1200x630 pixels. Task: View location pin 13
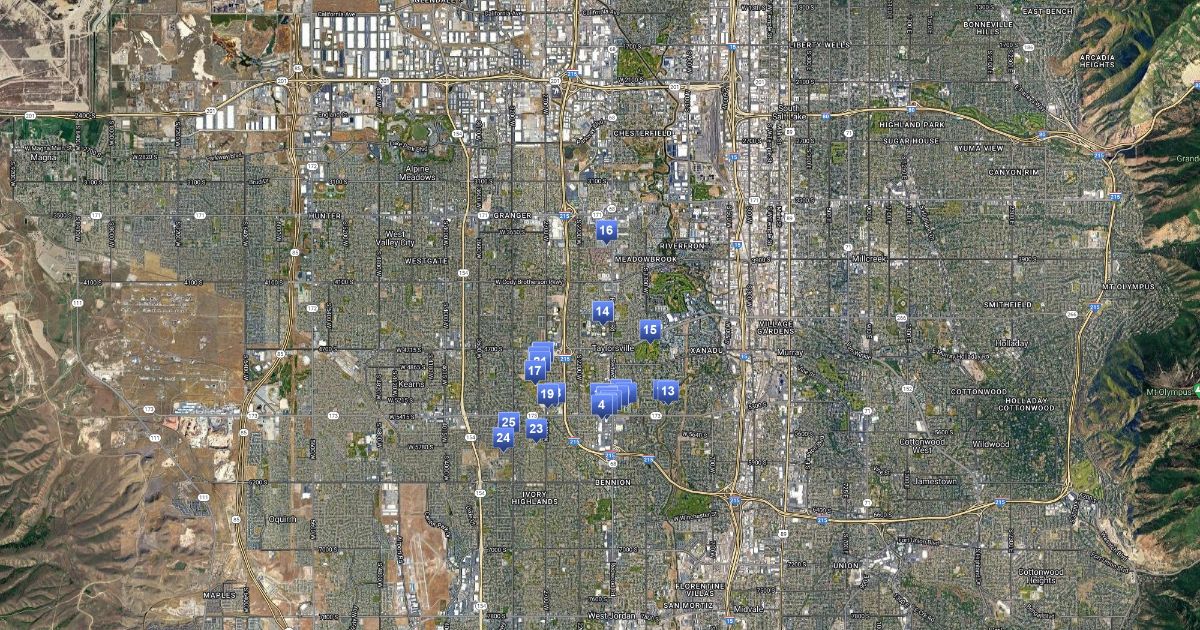(667, 390)
